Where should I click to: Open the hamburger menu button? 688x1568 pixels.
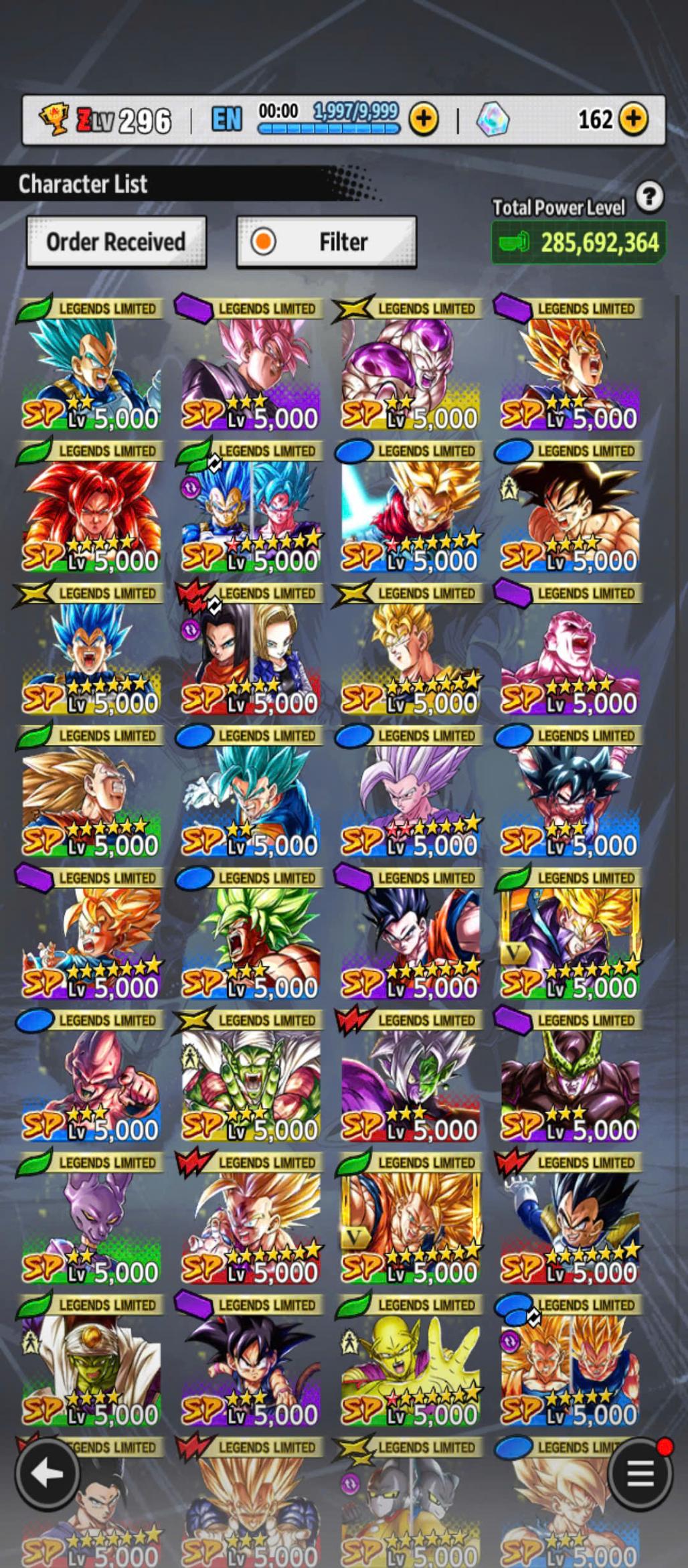pyautogui.click(x=640, y=1474)
